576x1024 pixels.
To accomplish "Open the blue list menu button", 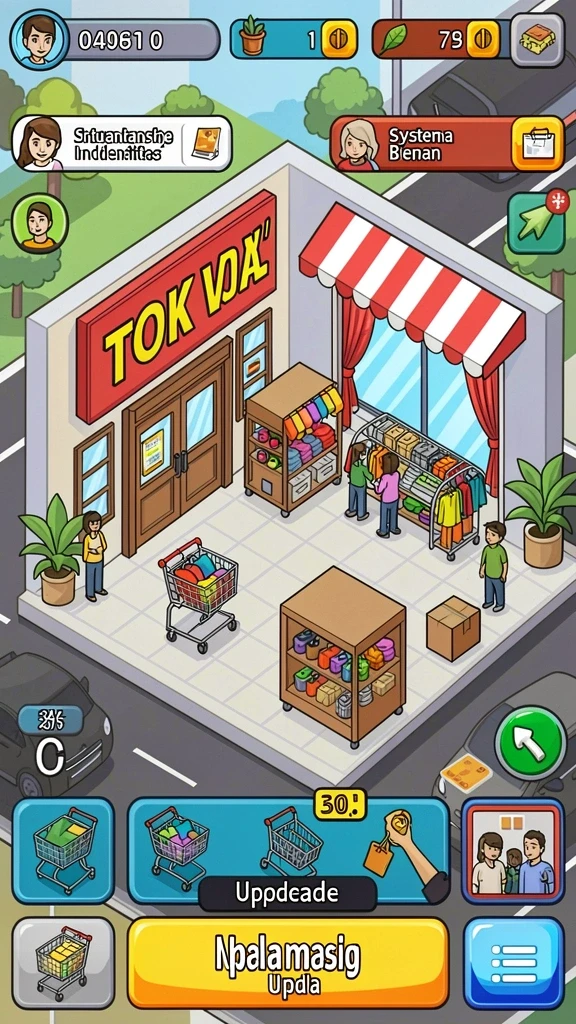I will point(514,963).
